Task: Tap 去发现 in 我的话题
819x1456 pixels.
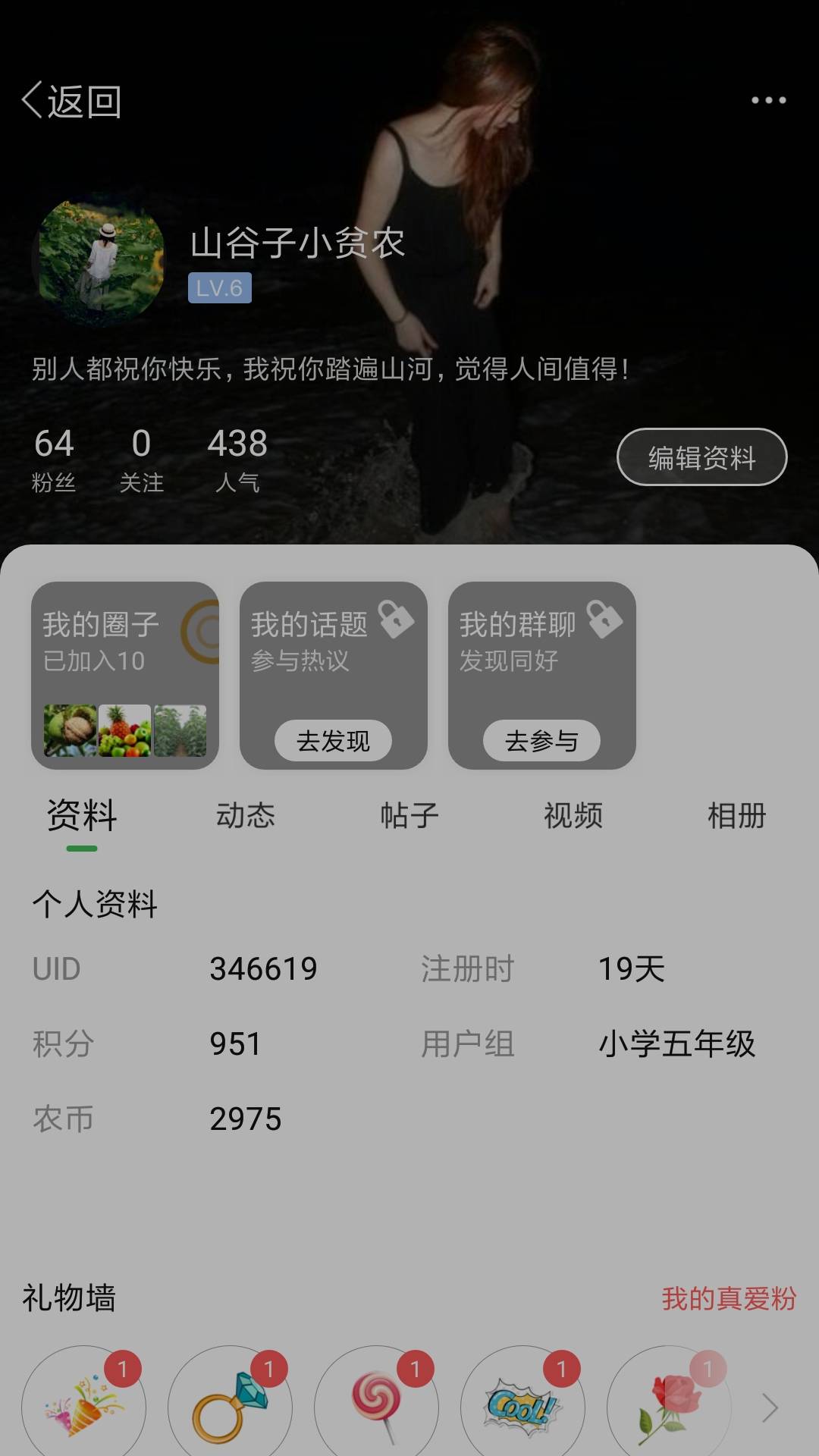Action: click(x=333, y=740)
